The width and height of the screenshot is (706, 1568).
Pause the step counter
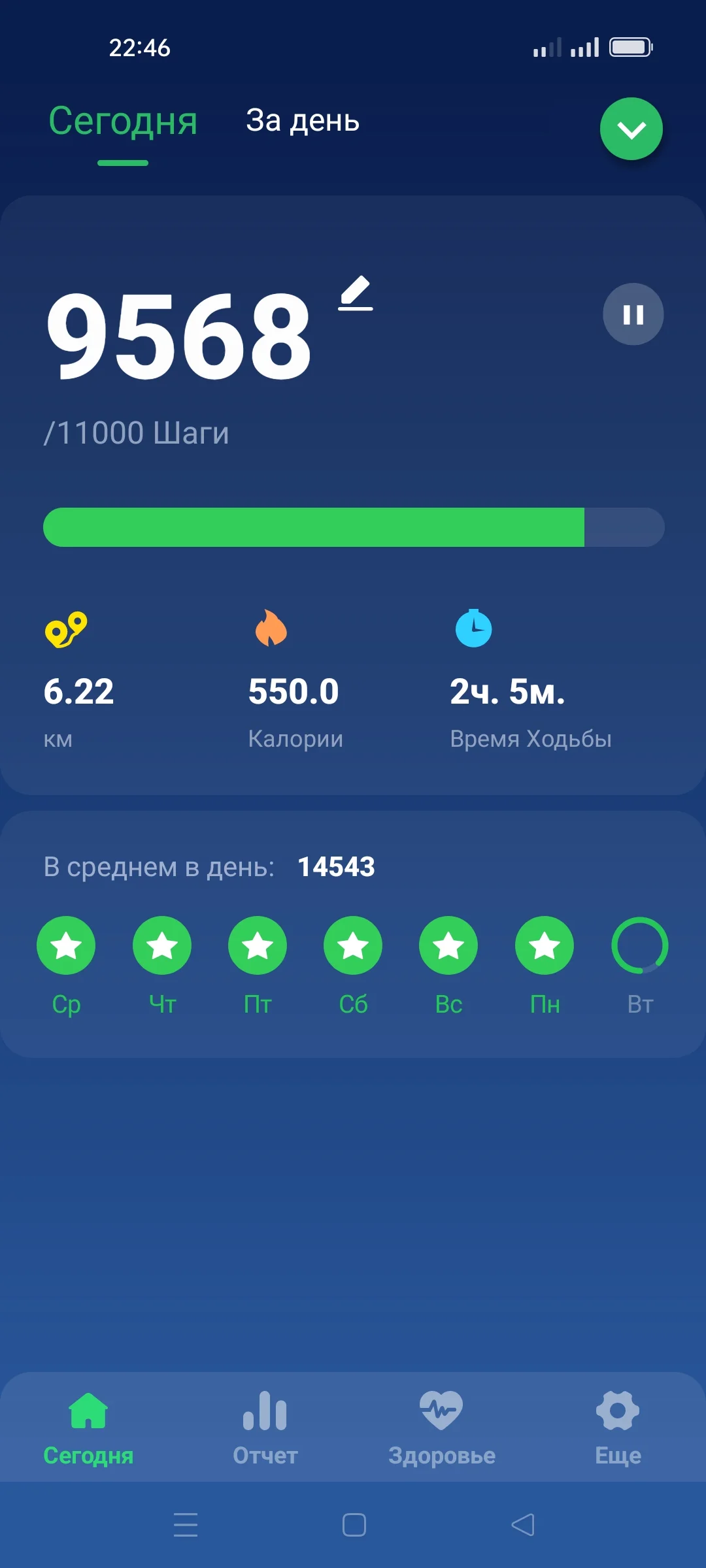631,314
